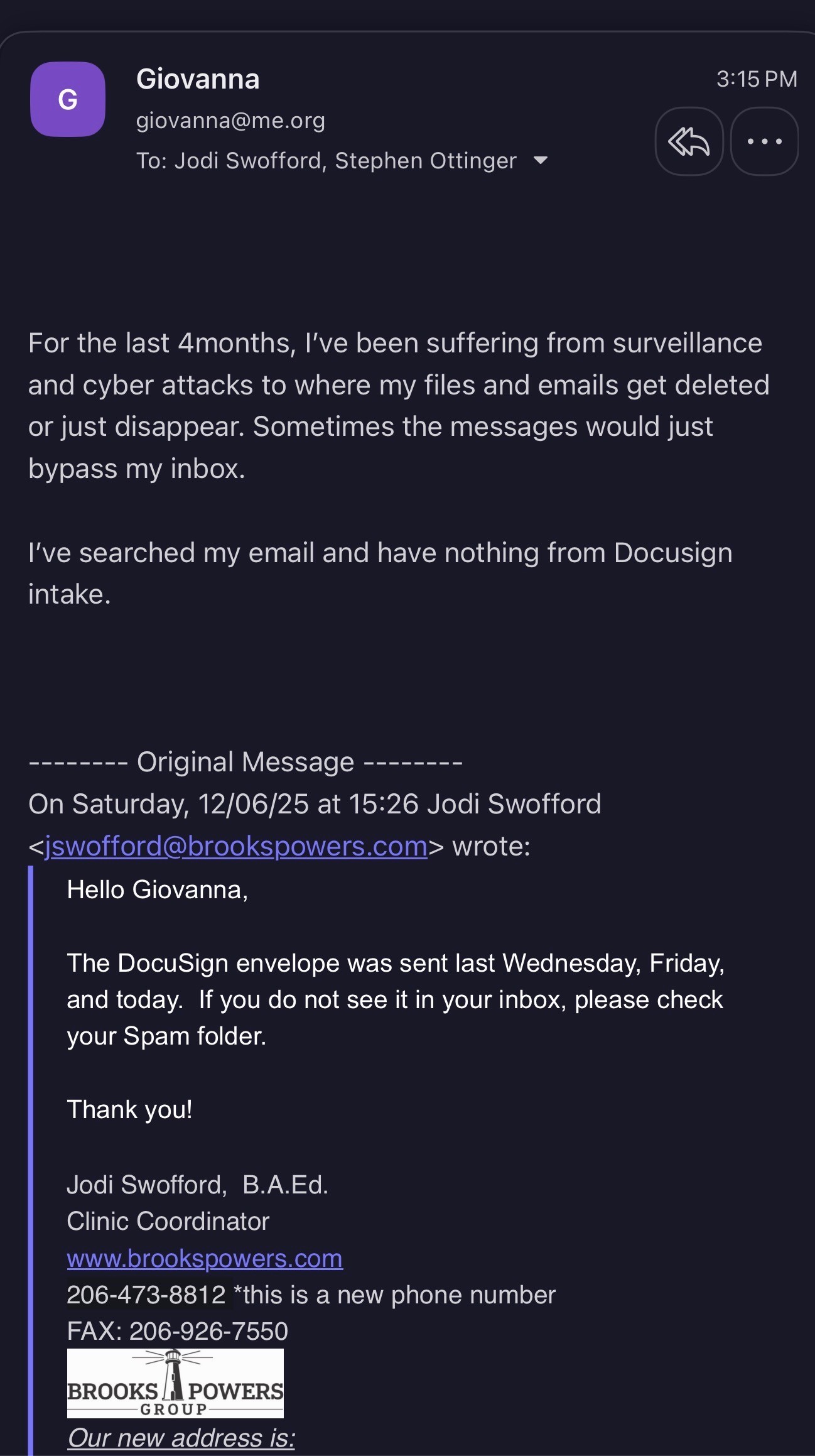This screenshot has width=815, height=1456.
Task: Tap Giovanna's purple avatar
Action: (68, 99)
